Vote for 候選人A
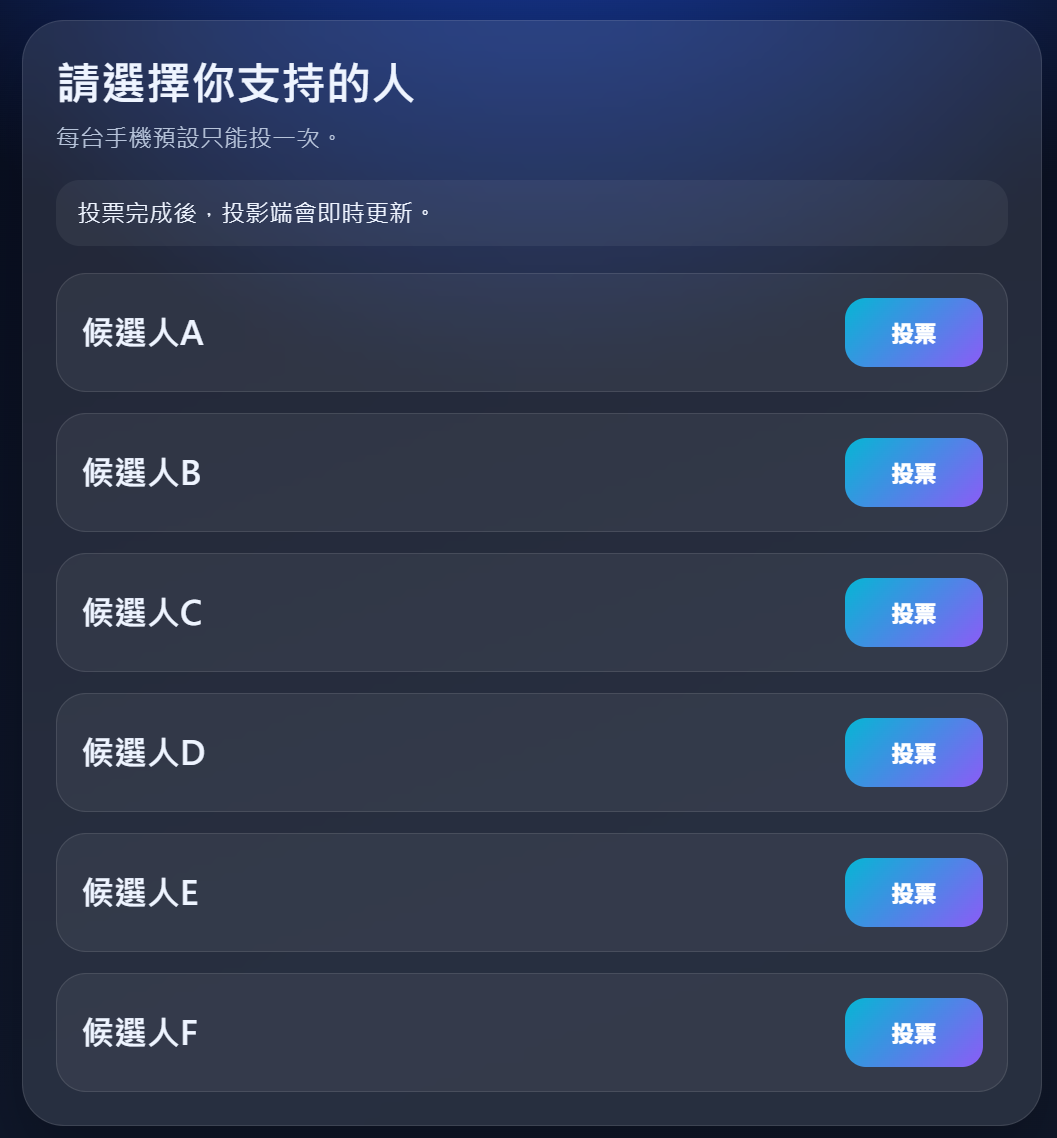Viewport: 1057px width, 1138px height. (913, 333)
